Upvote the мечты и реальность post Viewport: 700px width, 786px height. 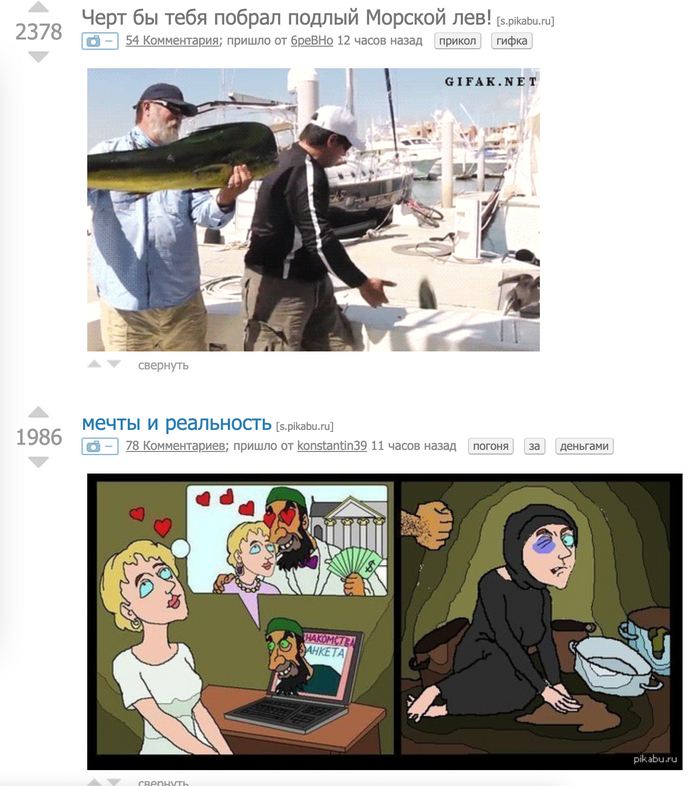38,412
